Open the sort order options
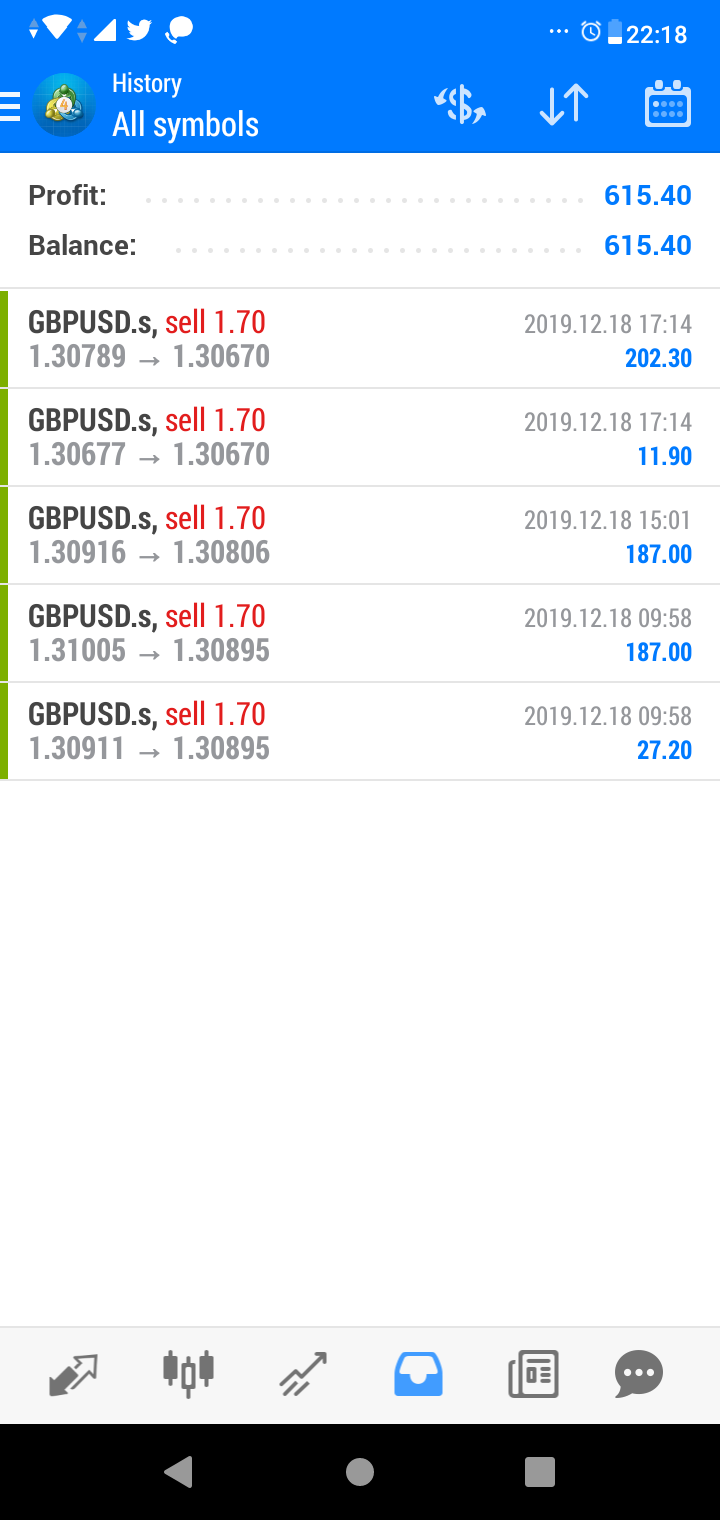This screenshot has height=1520, width=720. tap(564, 105)
